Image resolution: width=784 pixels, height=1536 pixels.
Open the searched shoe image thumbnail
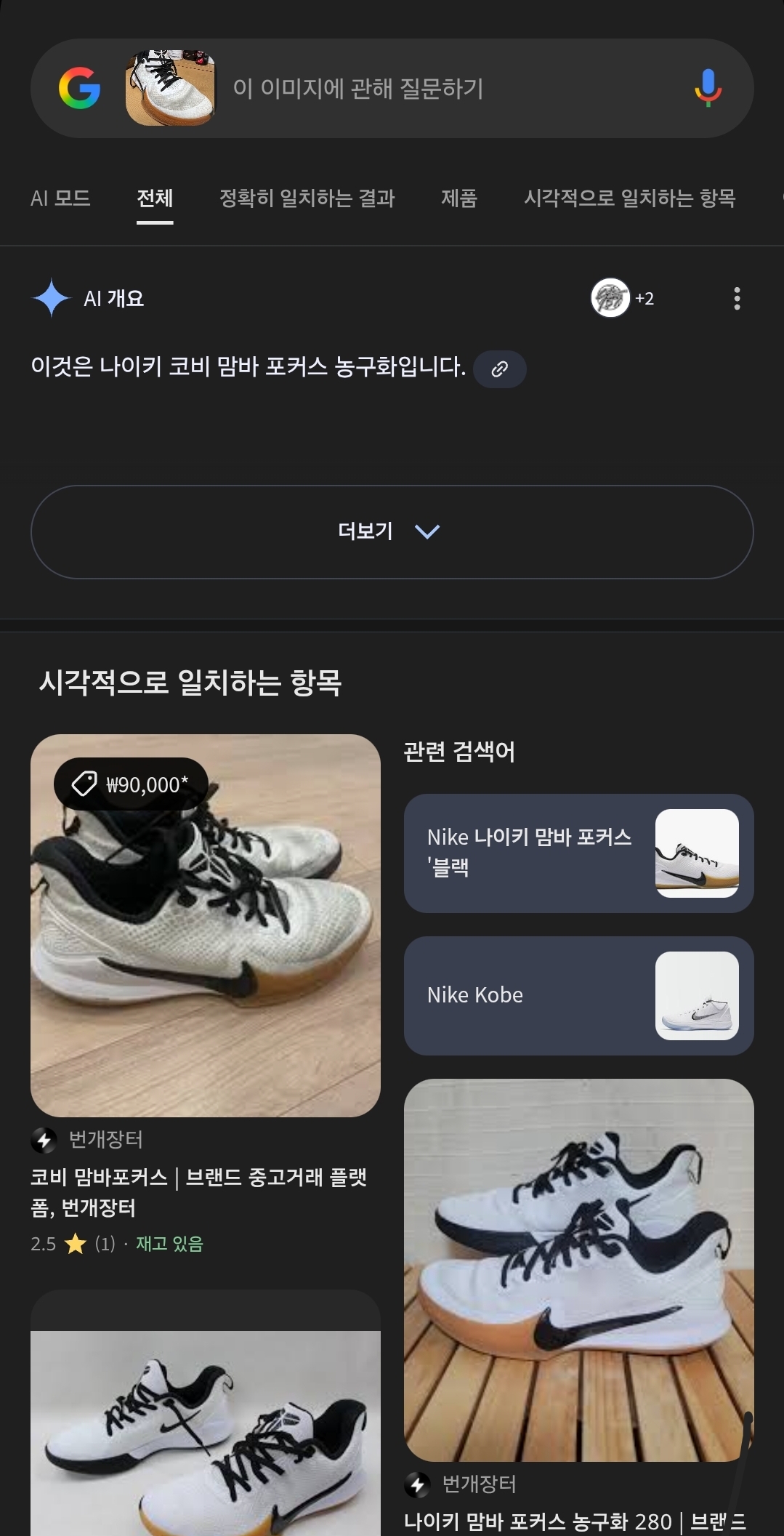[x=170, y=89]
